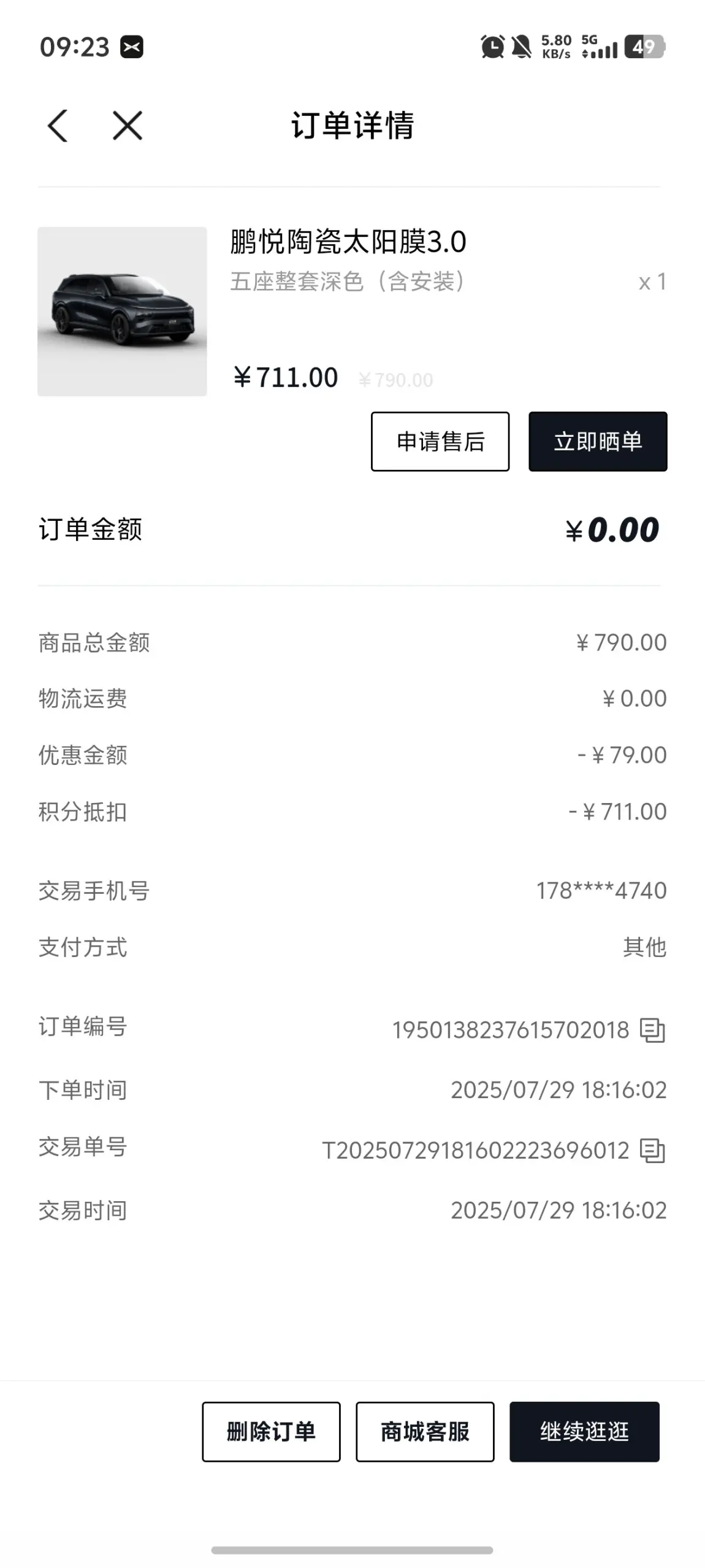The image size is (705, 1568).
Task: Tap 立即晒单 to post a review
Action: (x=598, y=442)
